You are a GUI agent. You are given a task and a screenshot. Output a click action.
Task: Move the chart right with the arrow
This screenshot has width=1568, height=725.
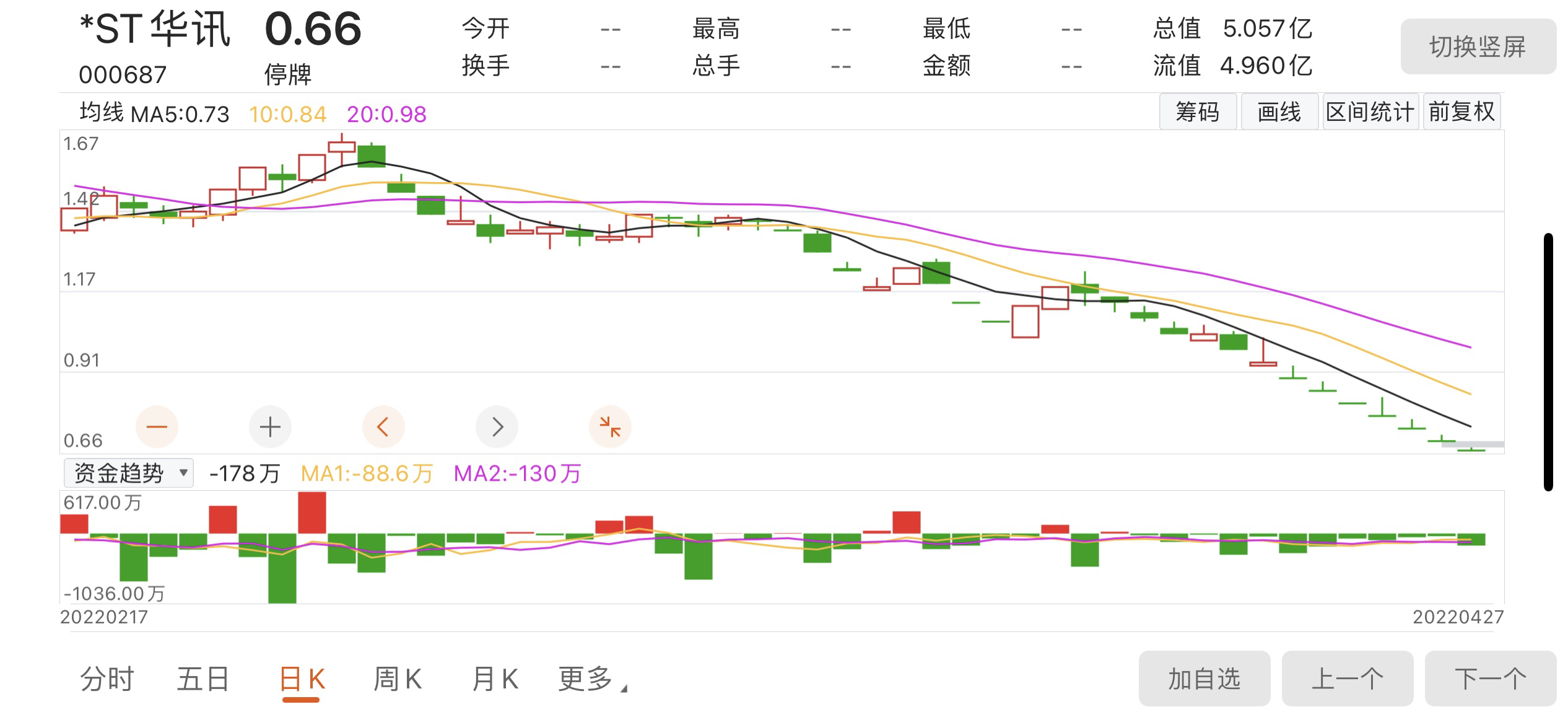(x=497, y=426)
